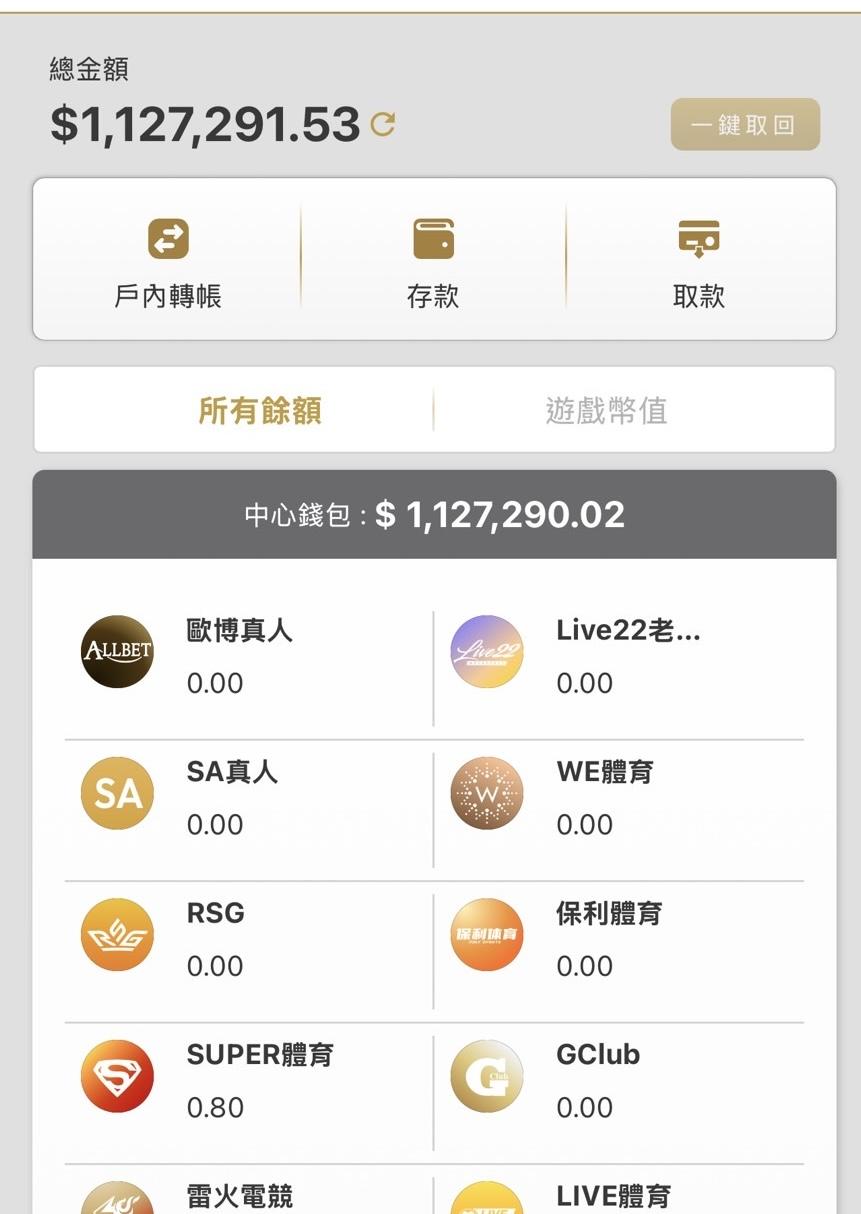861x1214 pixels.
Task: Switch to the 所有餘額 tab
Action: (260, 410)
